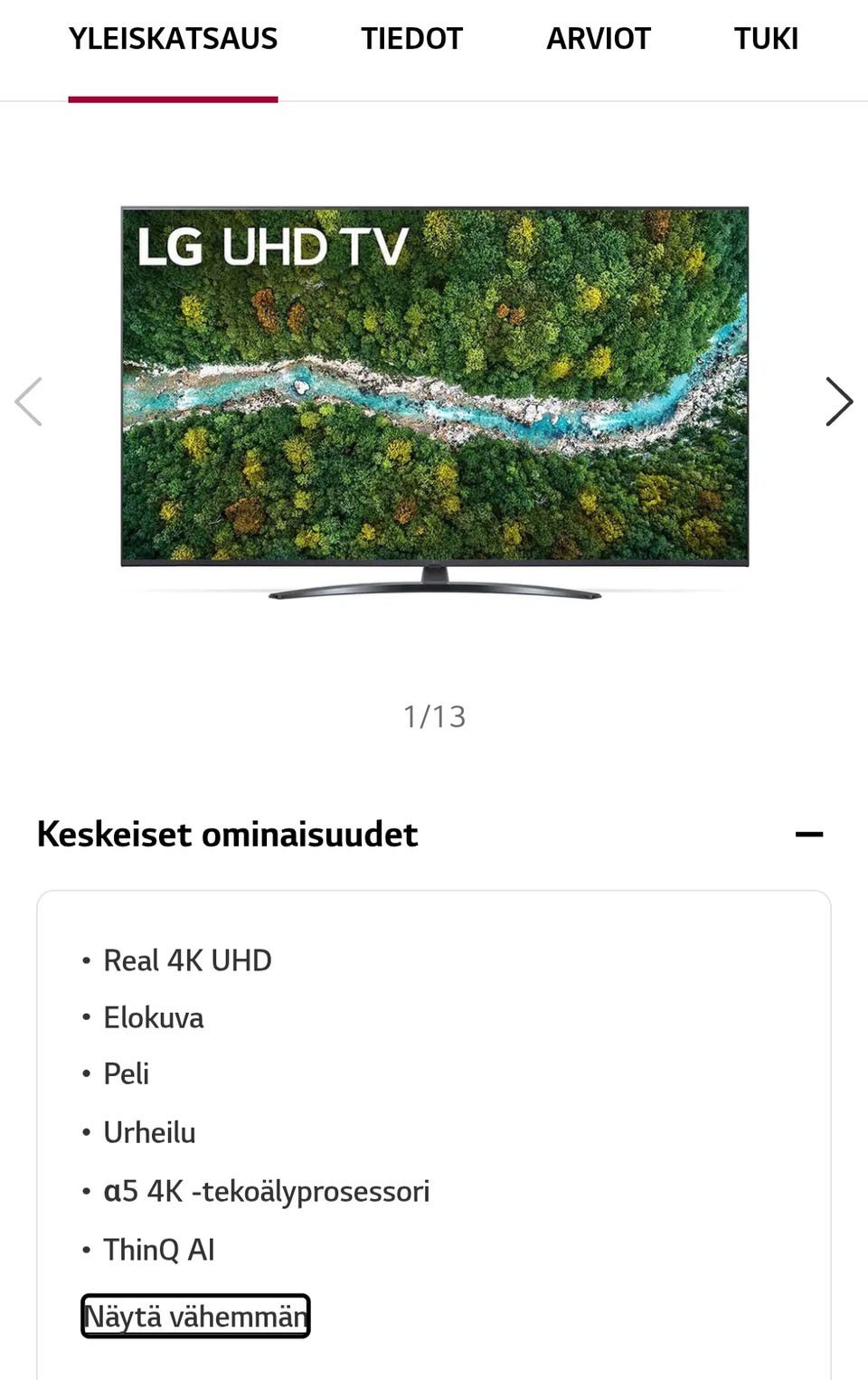Select the YLEISKATSAUS tab
The height and width of the screenshot is (1380, 868).
[x=173, y=38]
